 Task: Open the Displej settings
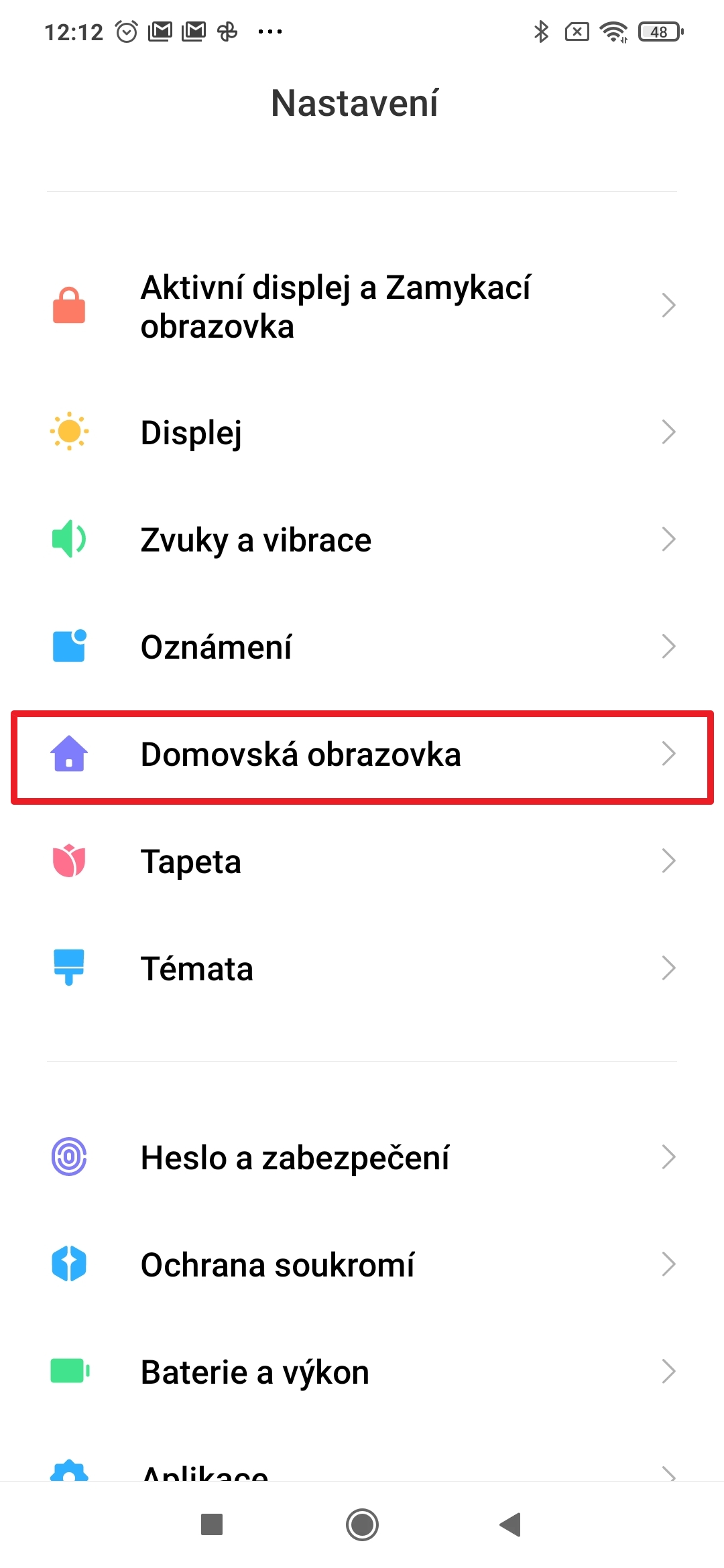pos(362,432)
